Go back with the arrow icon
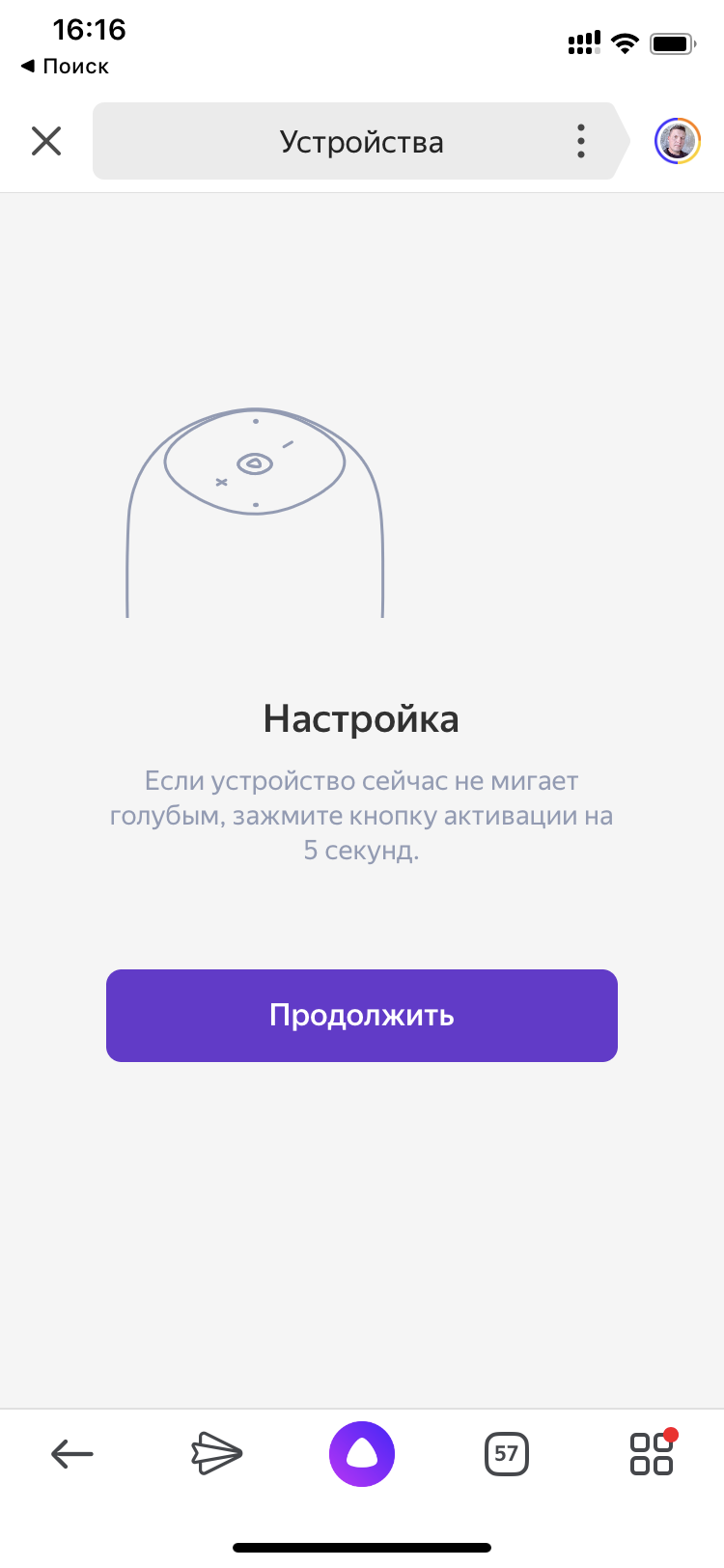Viewport: 724px width, 1568px height. (72, 1453)
